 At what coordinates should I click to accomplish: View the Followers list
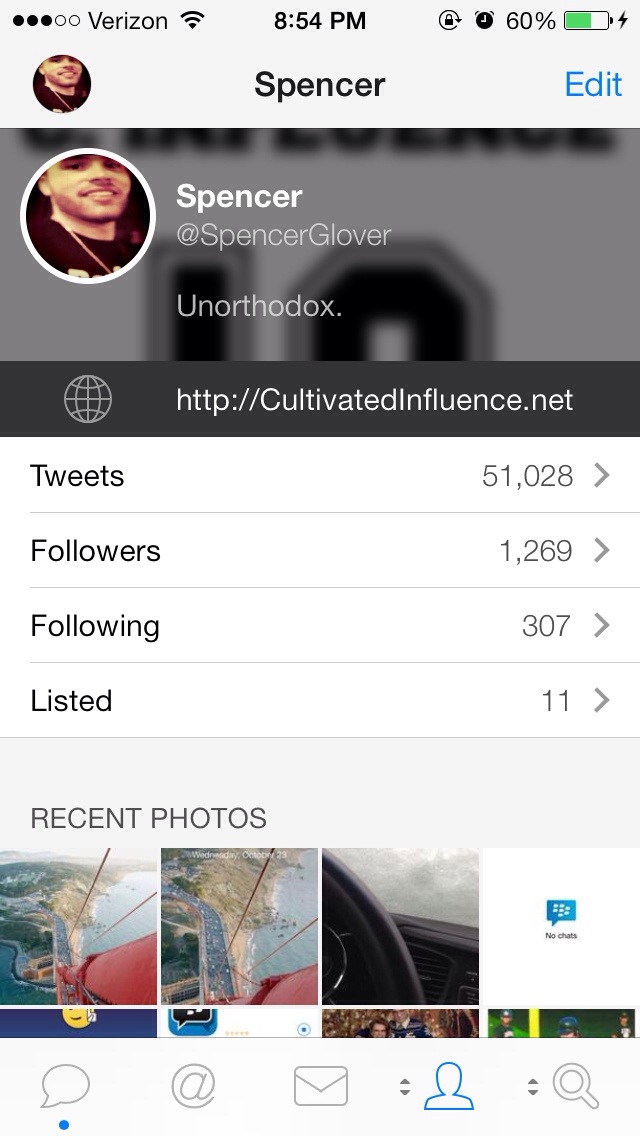pyautogui.click(x=320, y=551)
